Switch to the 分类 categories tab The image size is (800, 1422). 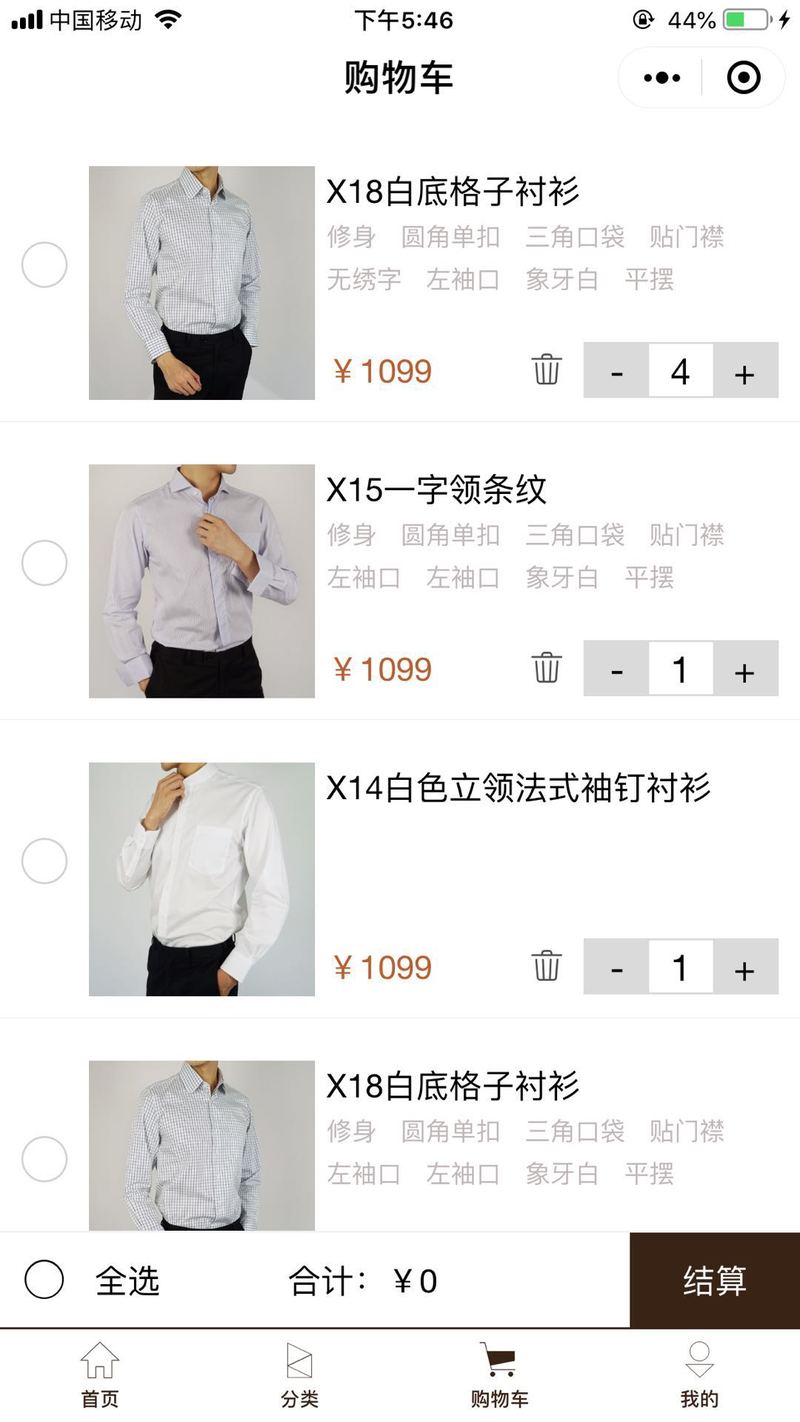[x=299, y=1375]
